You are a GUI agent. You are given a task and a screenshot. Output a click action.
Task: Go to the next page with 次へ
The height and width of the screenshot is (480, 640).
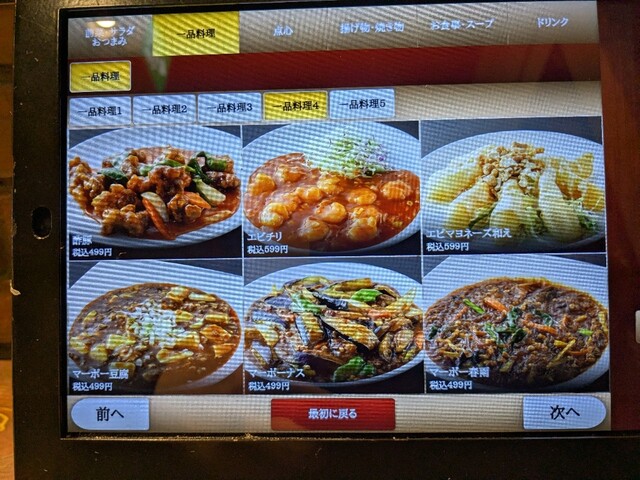point(564,411)
